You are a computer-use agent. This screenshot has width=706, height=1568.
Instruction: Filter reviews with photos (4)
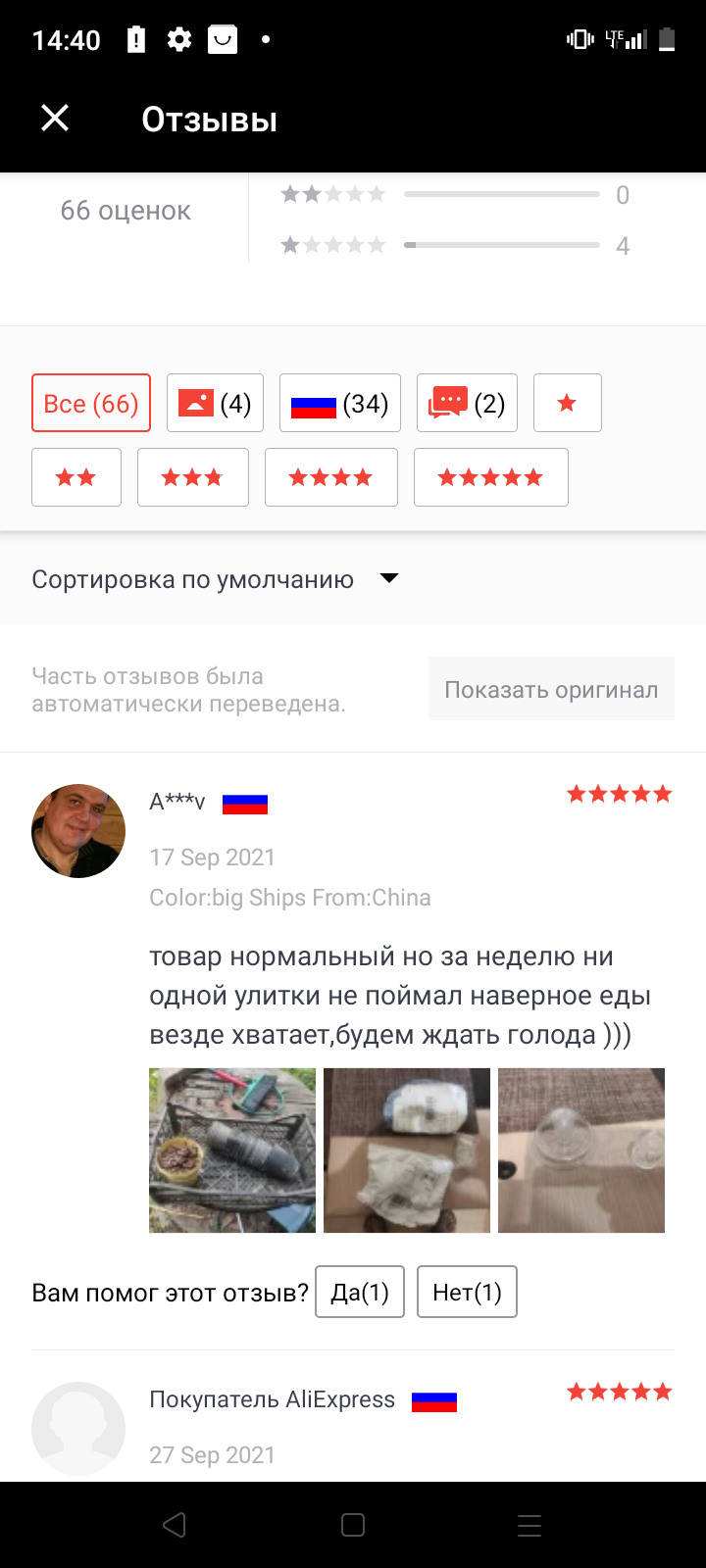tap(215, 403)
